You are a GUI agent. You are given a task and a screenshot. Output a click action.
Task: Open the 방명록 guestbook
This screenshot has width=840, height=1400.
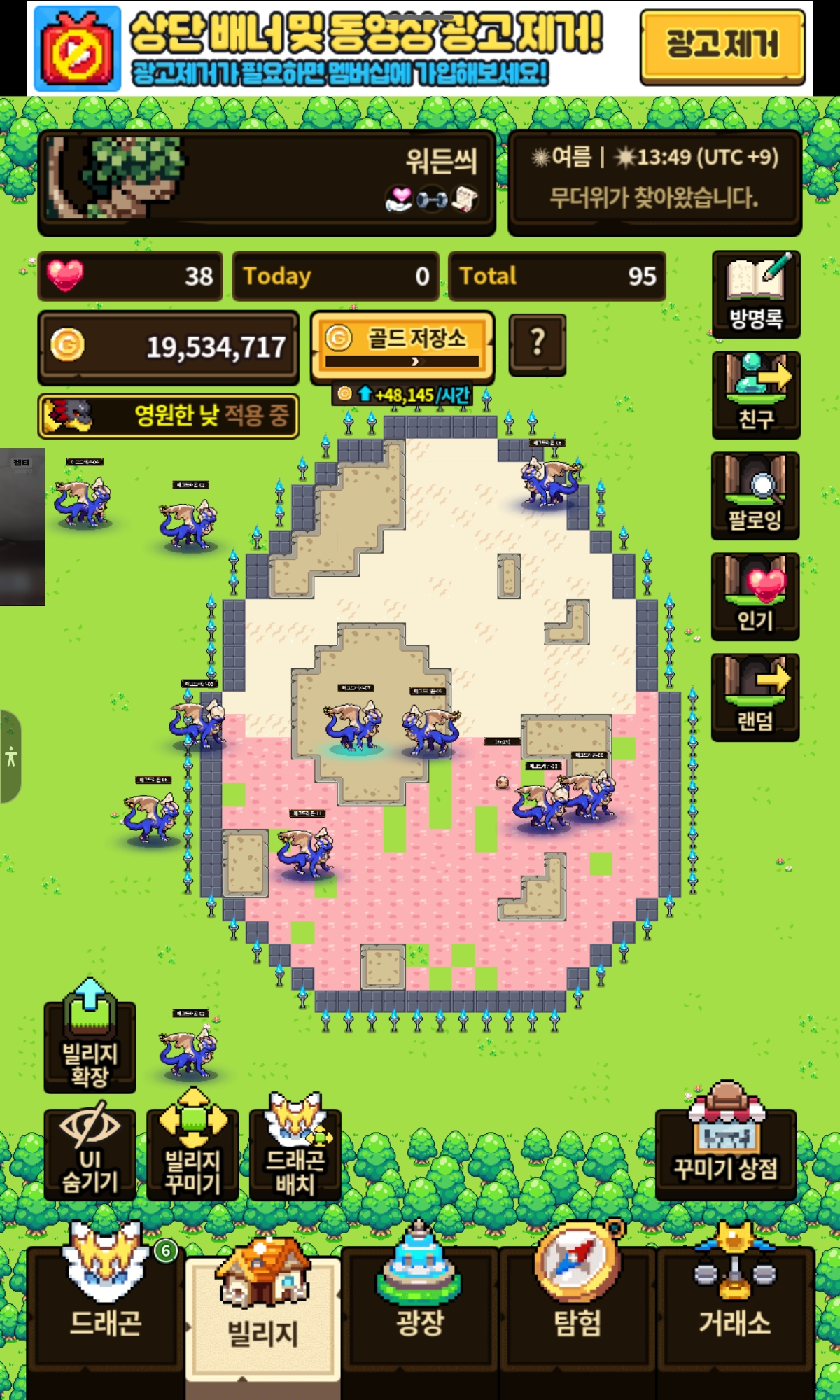point(755,295)
